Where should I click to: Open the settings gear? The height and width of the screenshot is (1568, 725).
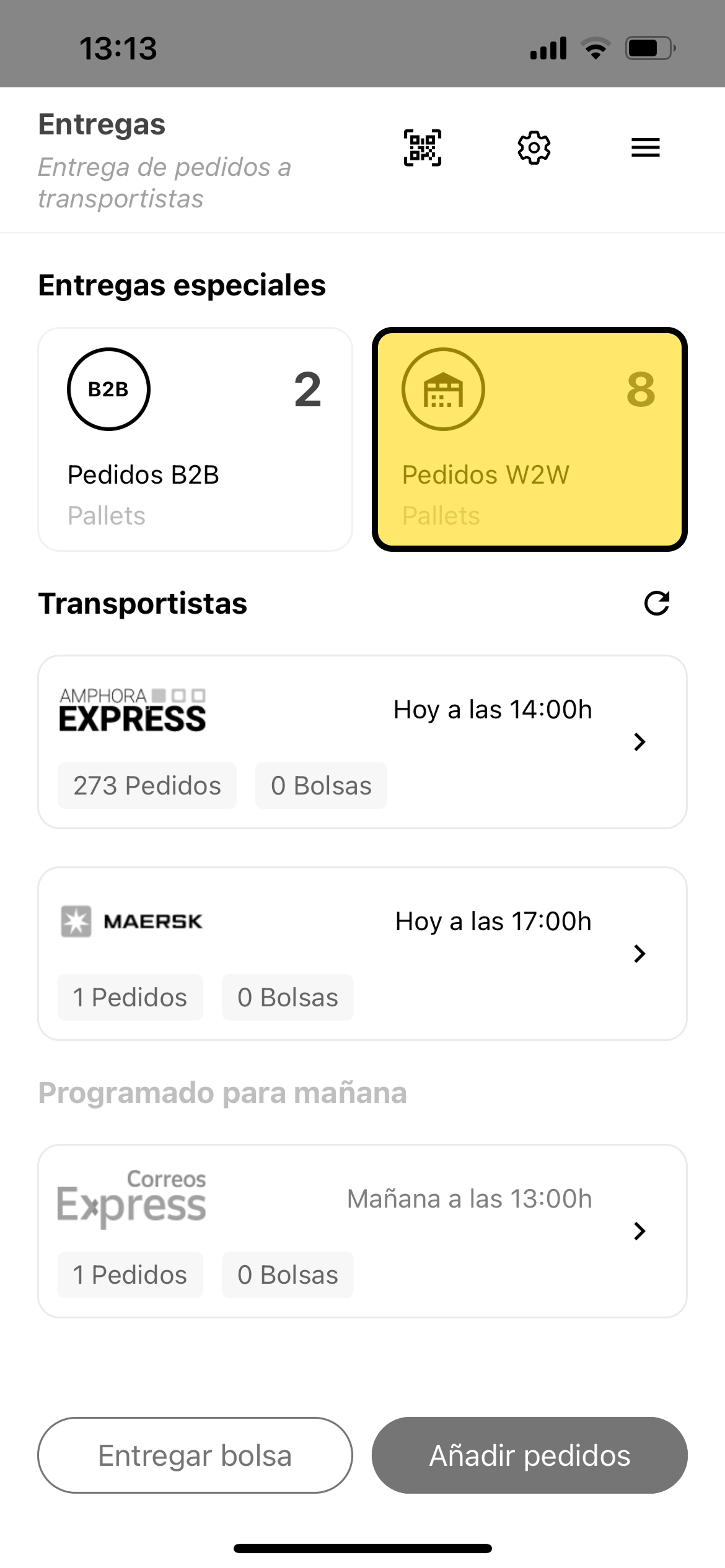pyautogui.click(x=534, y=147)
